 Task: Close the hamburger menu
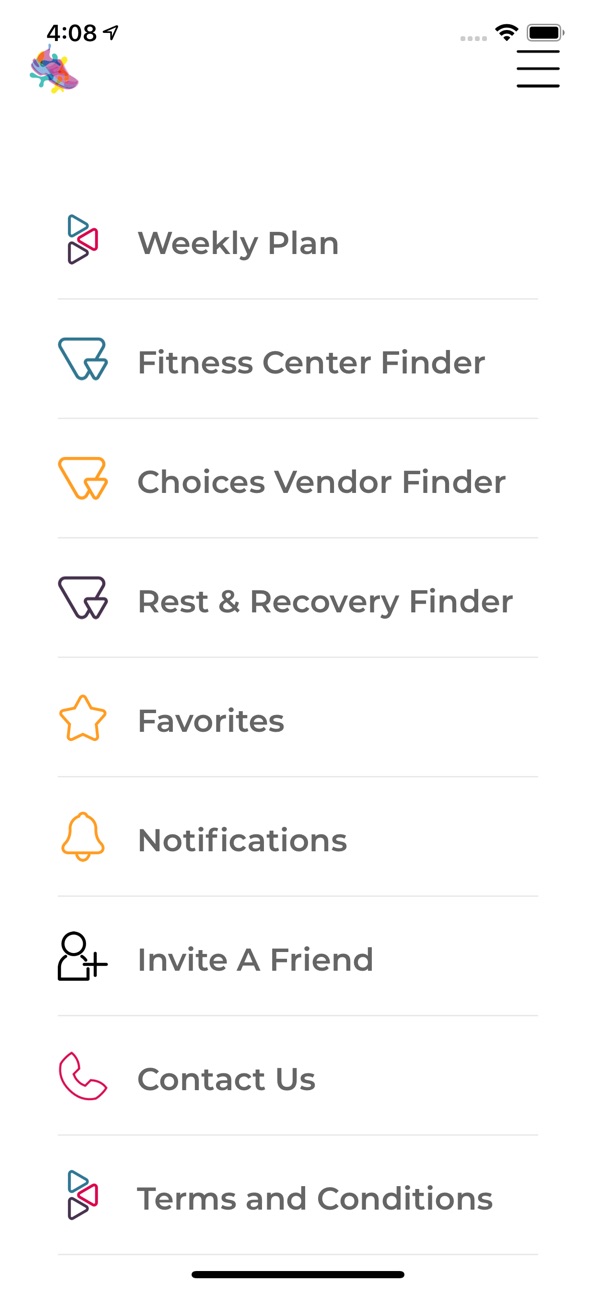point(538,68)
